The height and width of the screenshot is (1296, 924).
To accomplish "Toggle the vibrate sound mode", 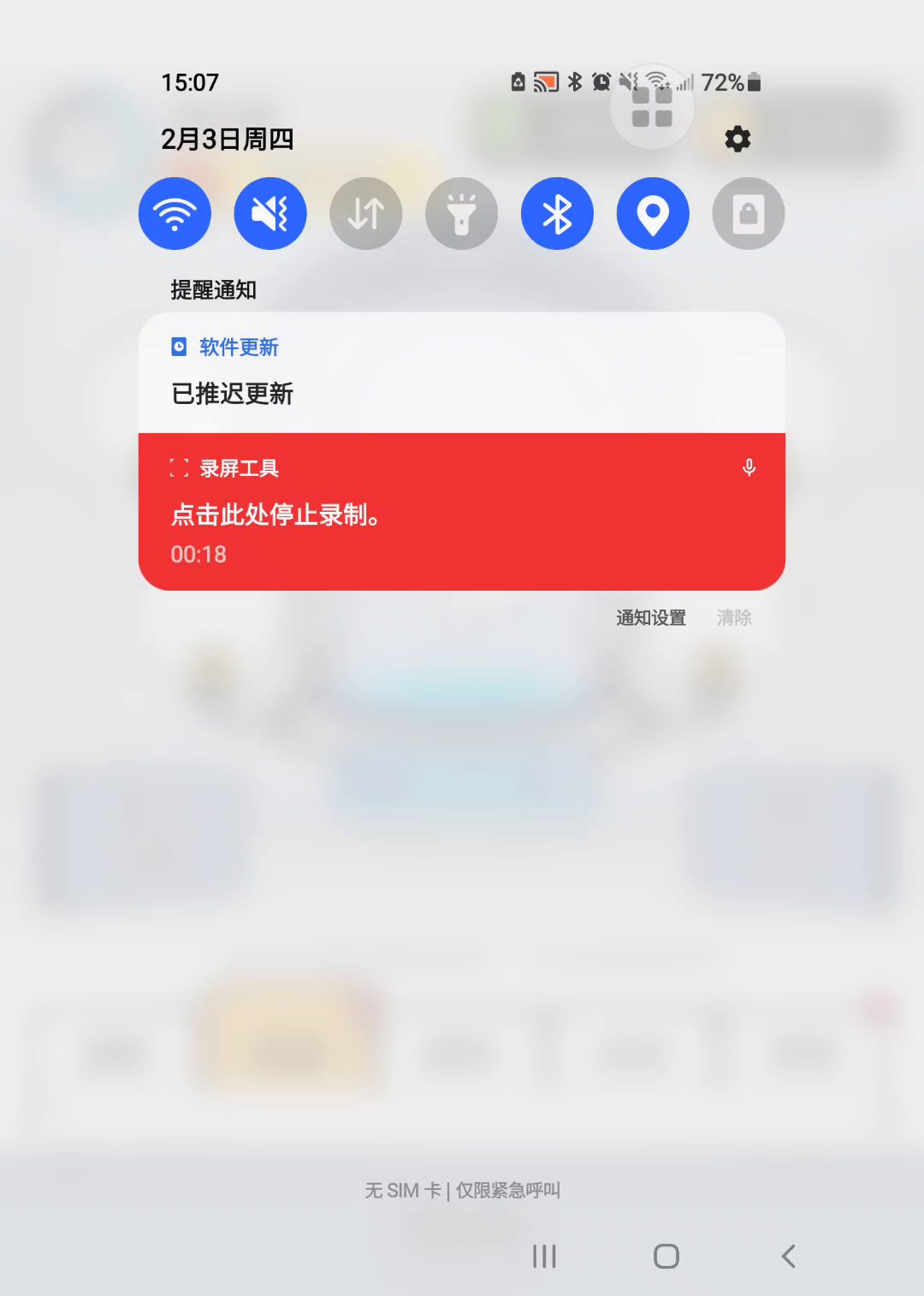I will click(x=270, y=214).
